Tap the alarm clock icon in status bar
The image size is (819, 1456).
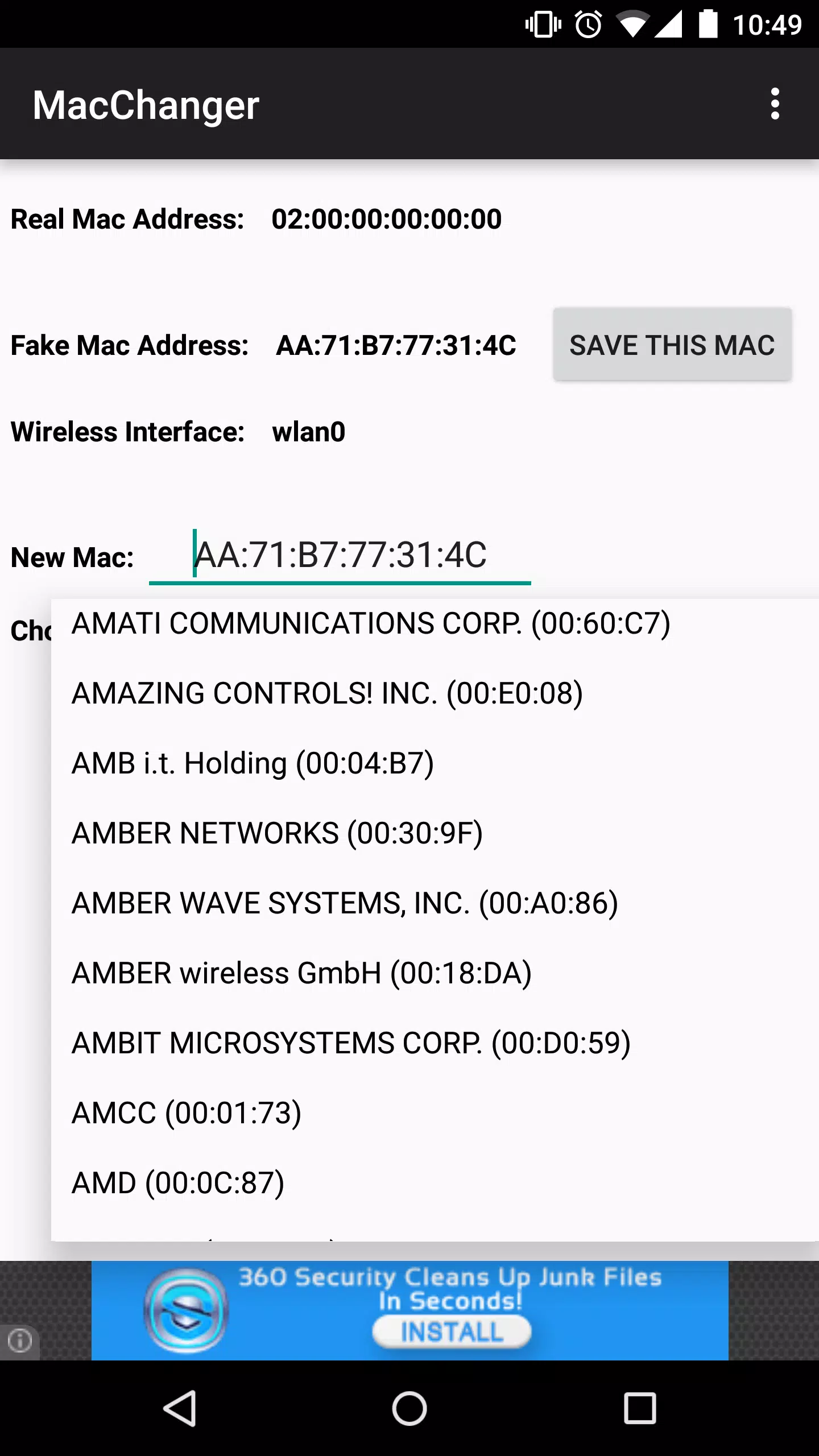[587, 24]
